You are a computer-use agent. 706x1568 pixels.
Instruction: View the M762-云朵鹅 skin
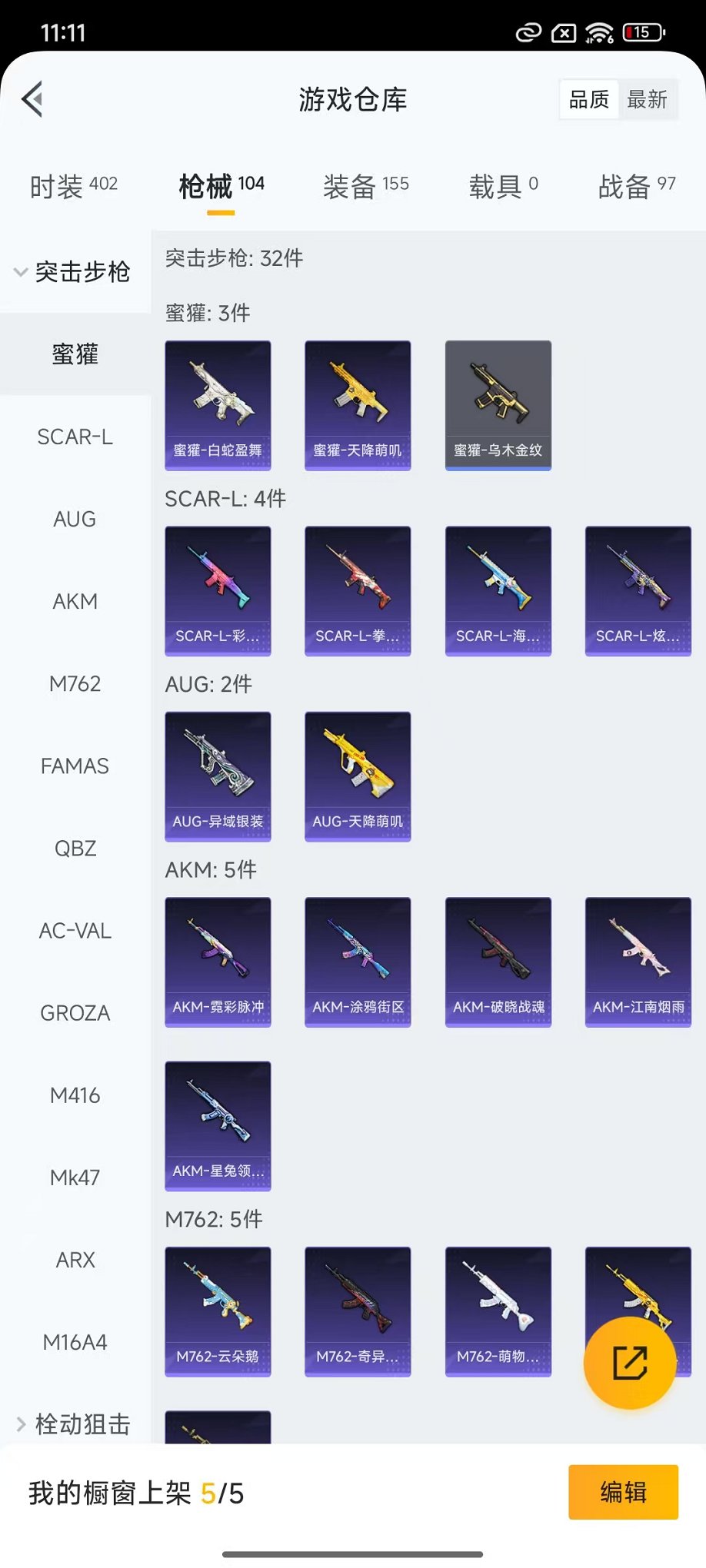(x=218, y=1311)
